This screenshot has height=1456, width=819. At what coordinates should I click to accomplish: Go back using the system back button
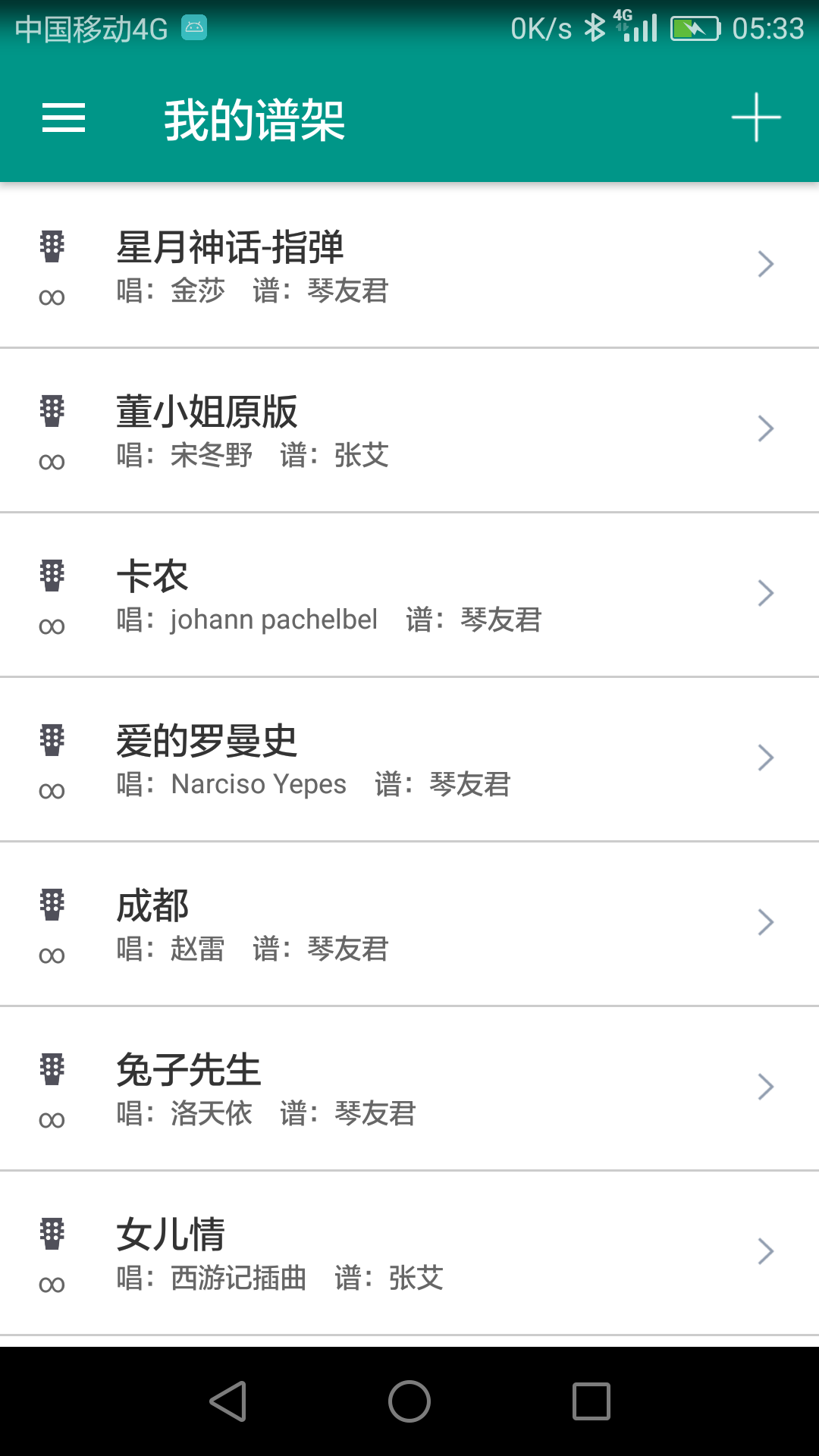tap(228, 1401)
